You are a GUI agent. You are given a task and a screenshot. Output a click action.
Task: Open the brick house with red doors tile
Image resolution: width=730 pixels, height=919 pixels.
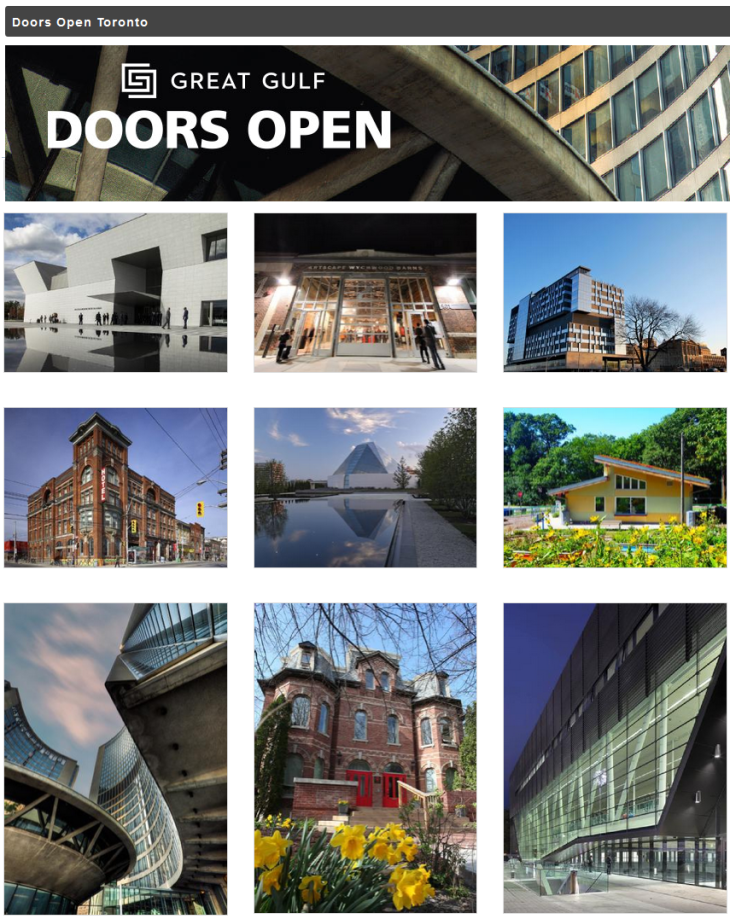tap(365, 758)
